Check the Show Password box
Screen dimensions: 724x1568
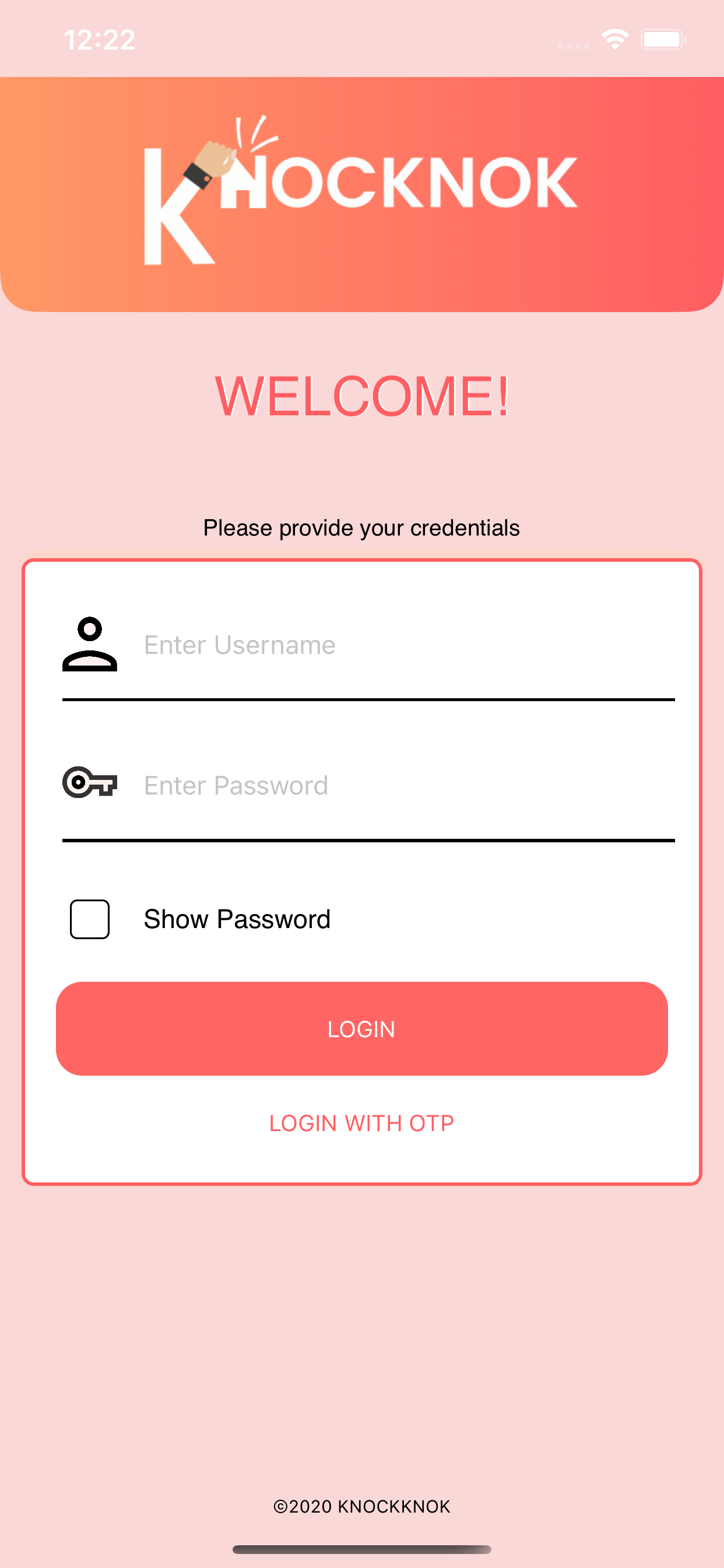coord(89,919)
